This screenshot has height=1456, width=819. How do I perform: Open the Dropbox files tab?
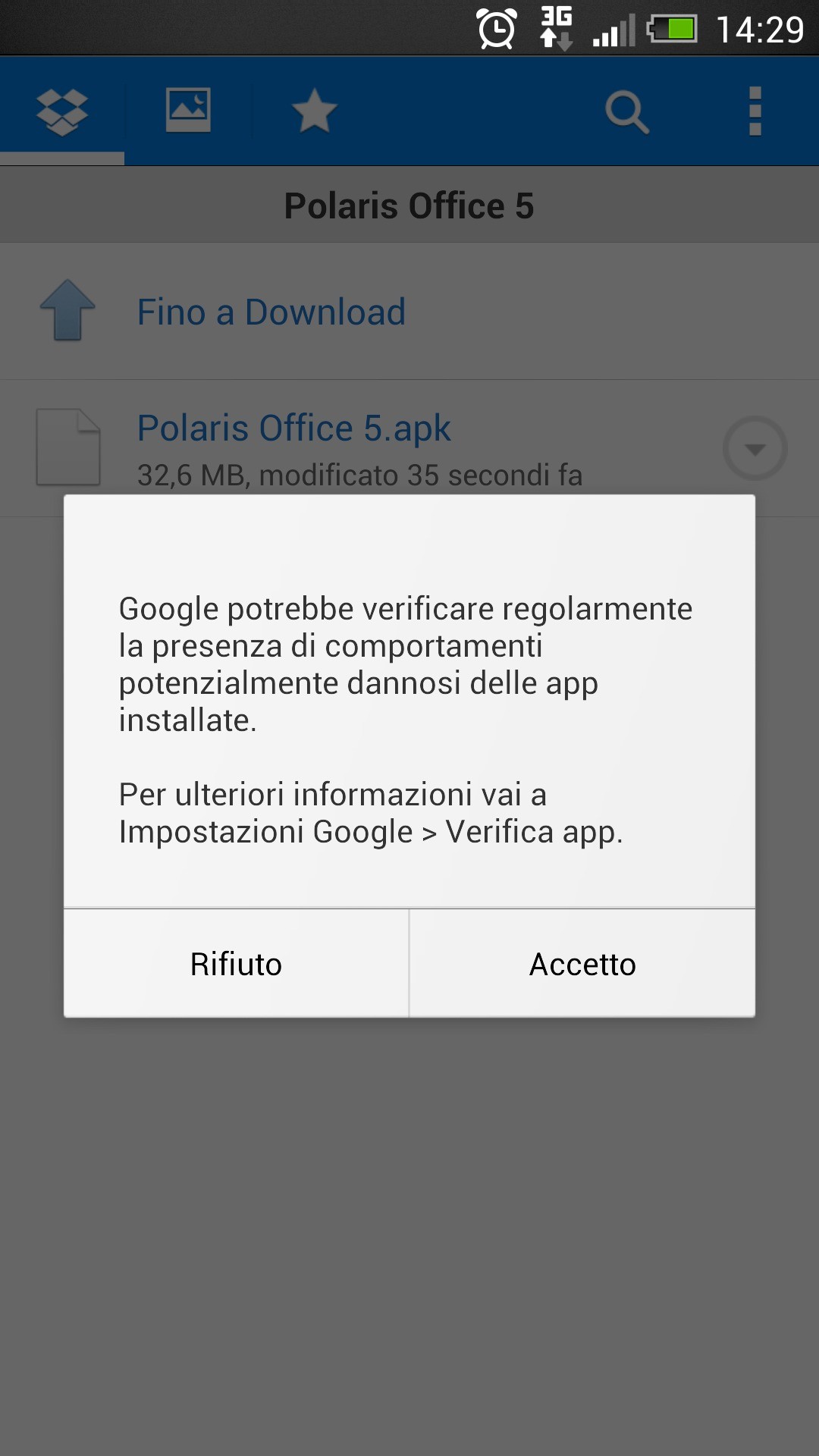coord(62,111)
